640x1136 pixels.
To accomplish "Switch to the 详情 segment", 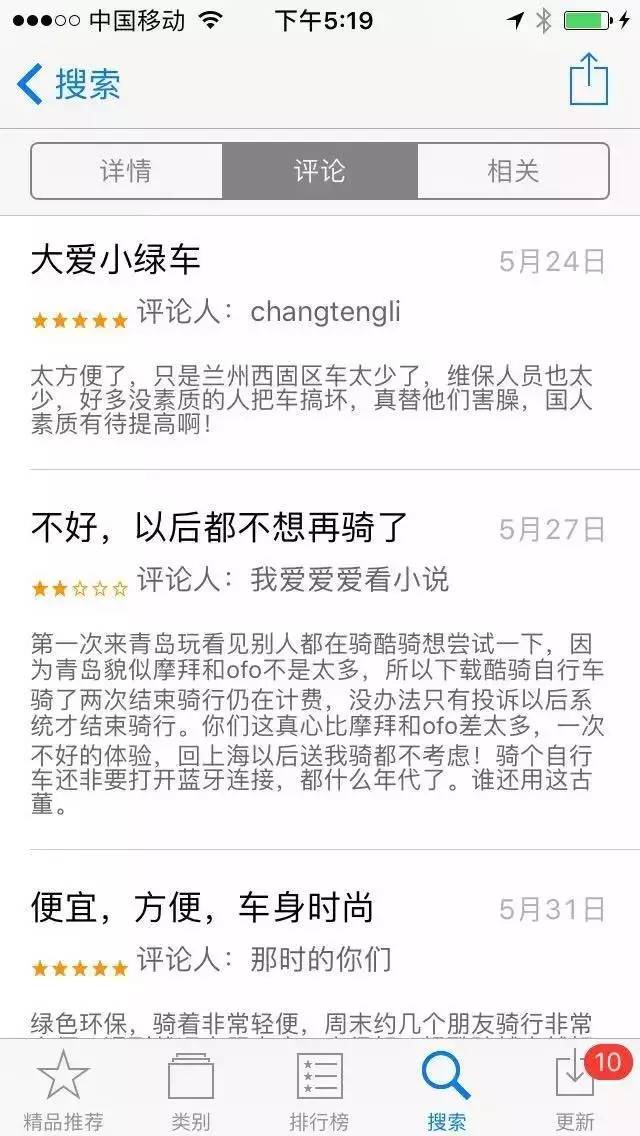I will 126,171.
